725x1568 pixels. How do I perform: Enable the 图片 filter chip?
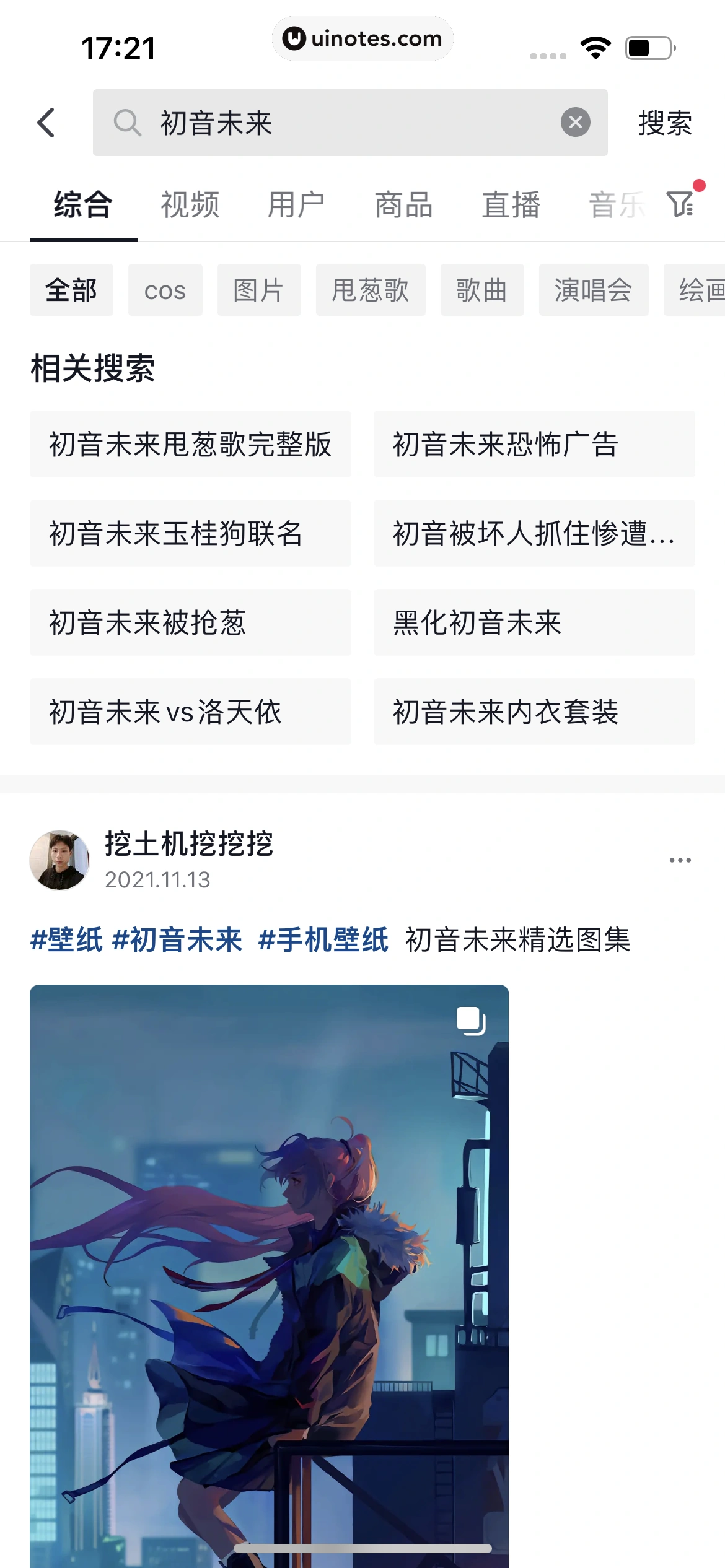259,290
